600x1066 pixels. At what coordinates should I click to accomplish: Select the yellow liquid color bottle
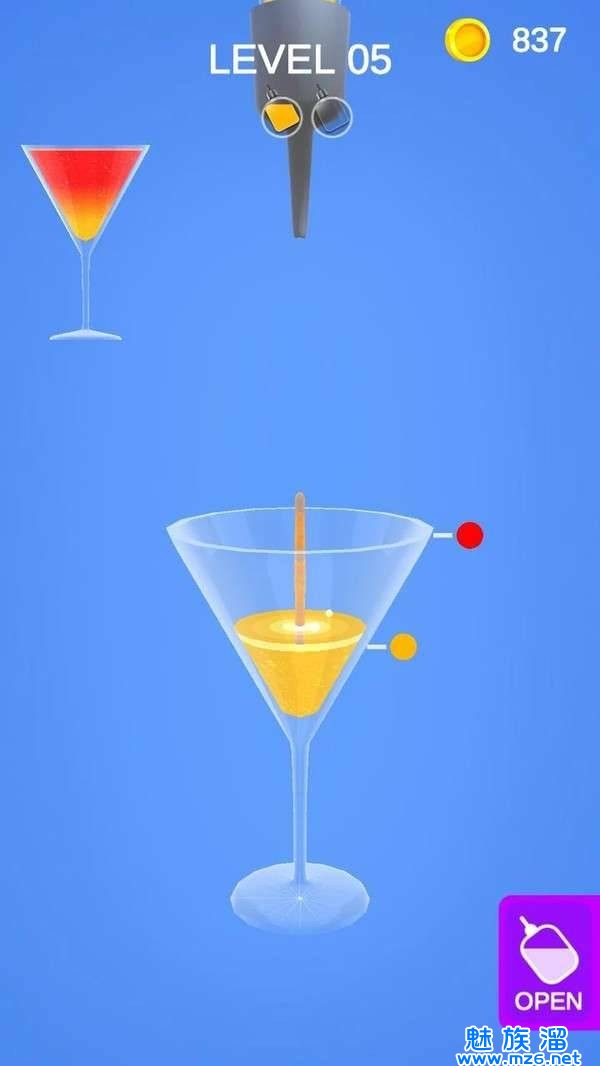(282, 116)
